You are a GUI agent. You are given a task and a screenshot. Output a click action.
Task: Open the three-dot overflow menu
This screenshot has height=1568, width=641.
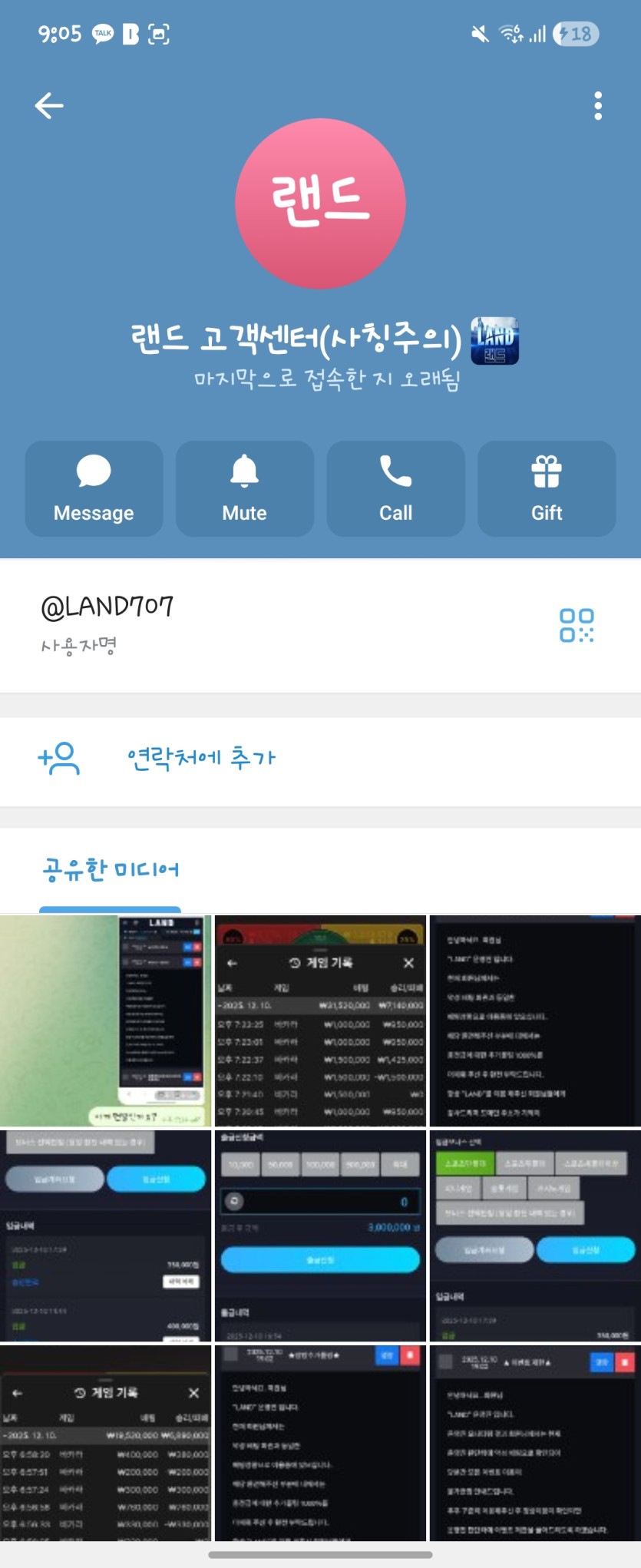point(597,106)
